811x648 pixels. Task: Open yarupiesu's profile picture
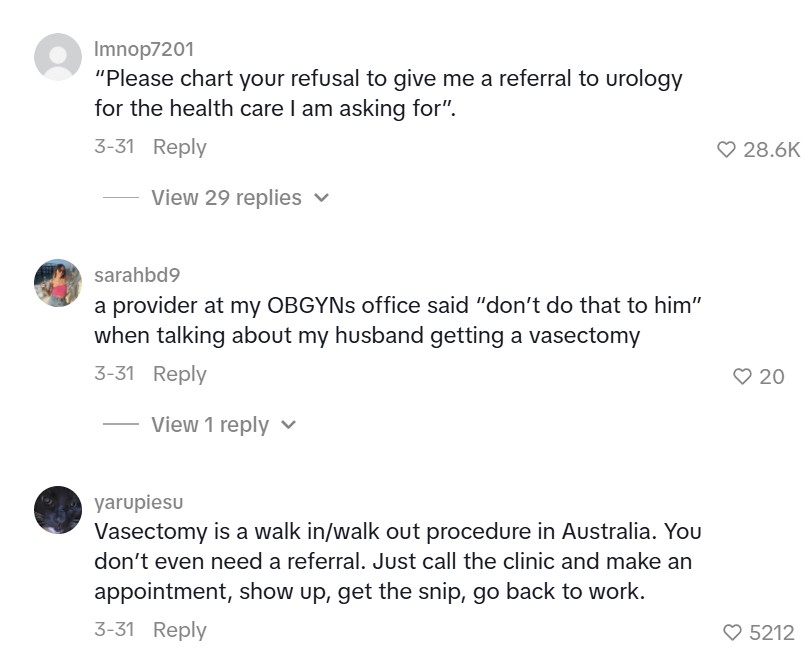[x=57, y=510]
